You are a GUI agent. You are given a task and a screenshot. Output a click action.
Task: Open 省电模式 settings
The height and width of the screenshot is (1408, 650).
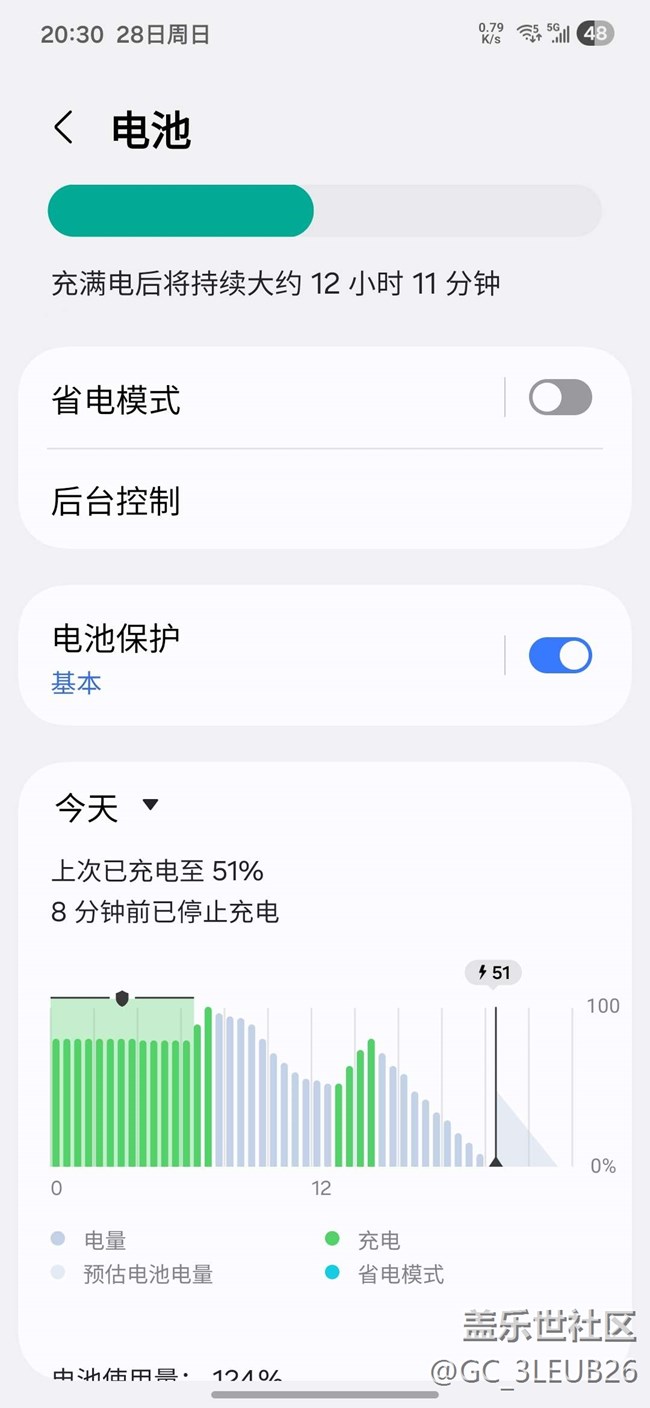(x=200, y=400)
